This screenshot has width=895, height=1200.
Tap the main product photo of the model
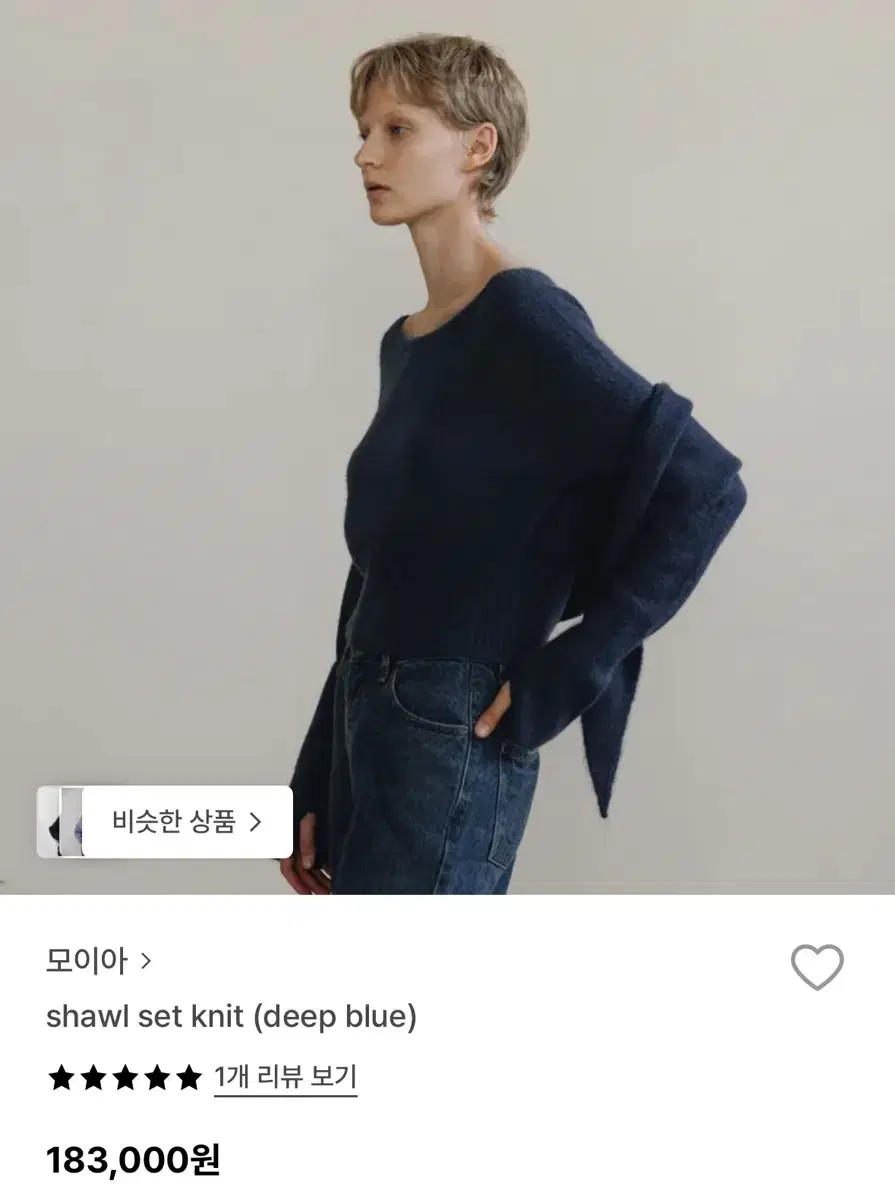click(447, 450)
